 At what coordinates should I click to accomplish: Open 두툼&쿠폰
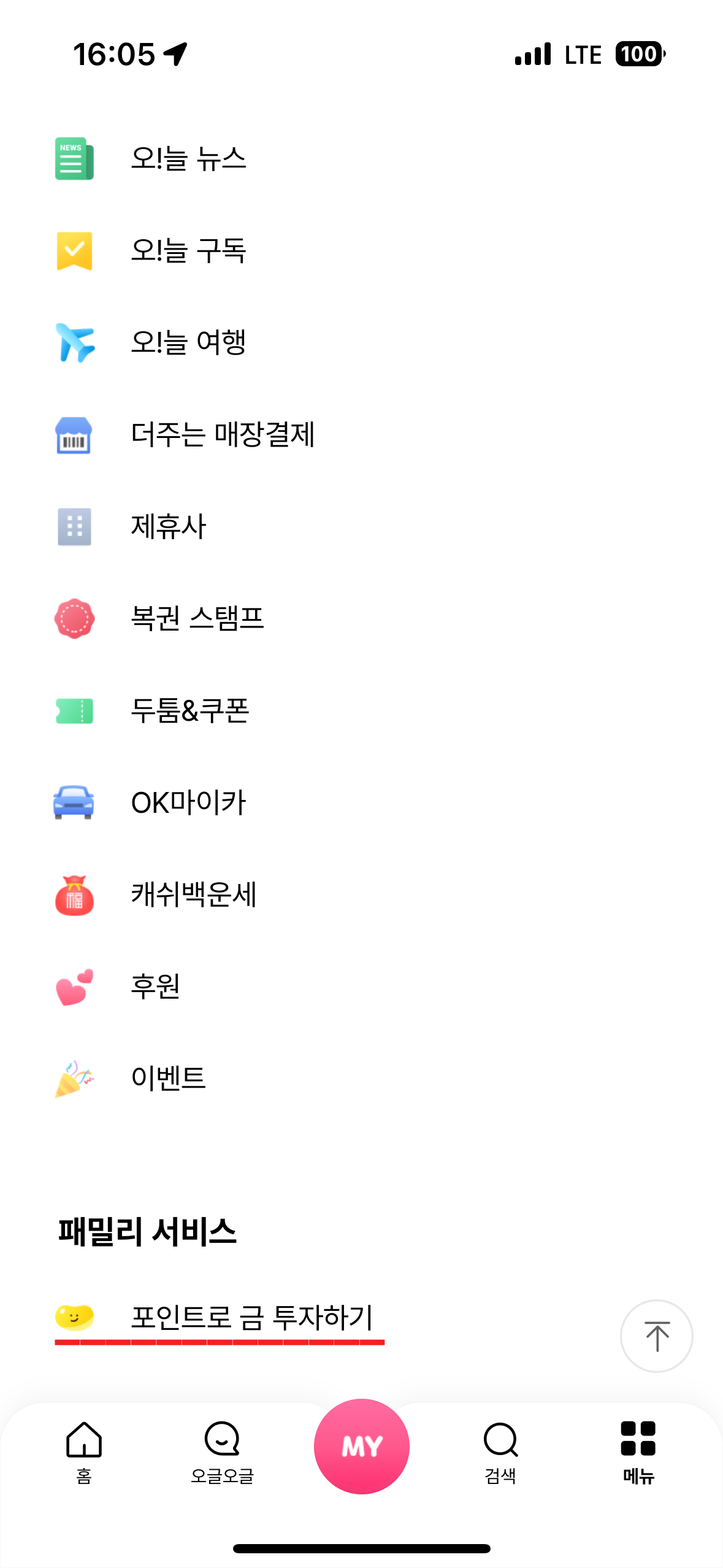tap(361, 710)
